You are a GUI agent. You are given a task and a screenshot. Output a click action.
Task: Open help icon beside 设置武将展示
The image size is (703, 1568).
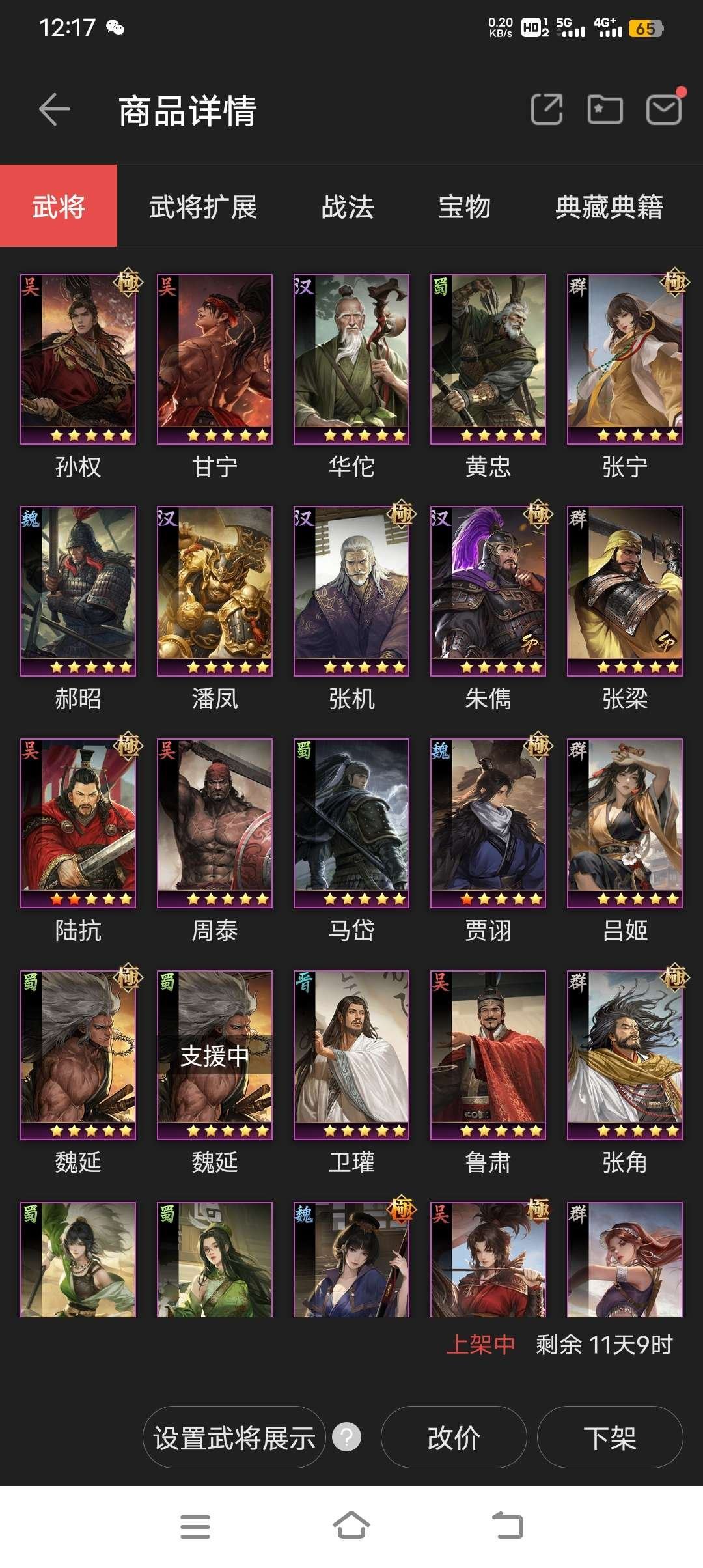point(347,1437)
